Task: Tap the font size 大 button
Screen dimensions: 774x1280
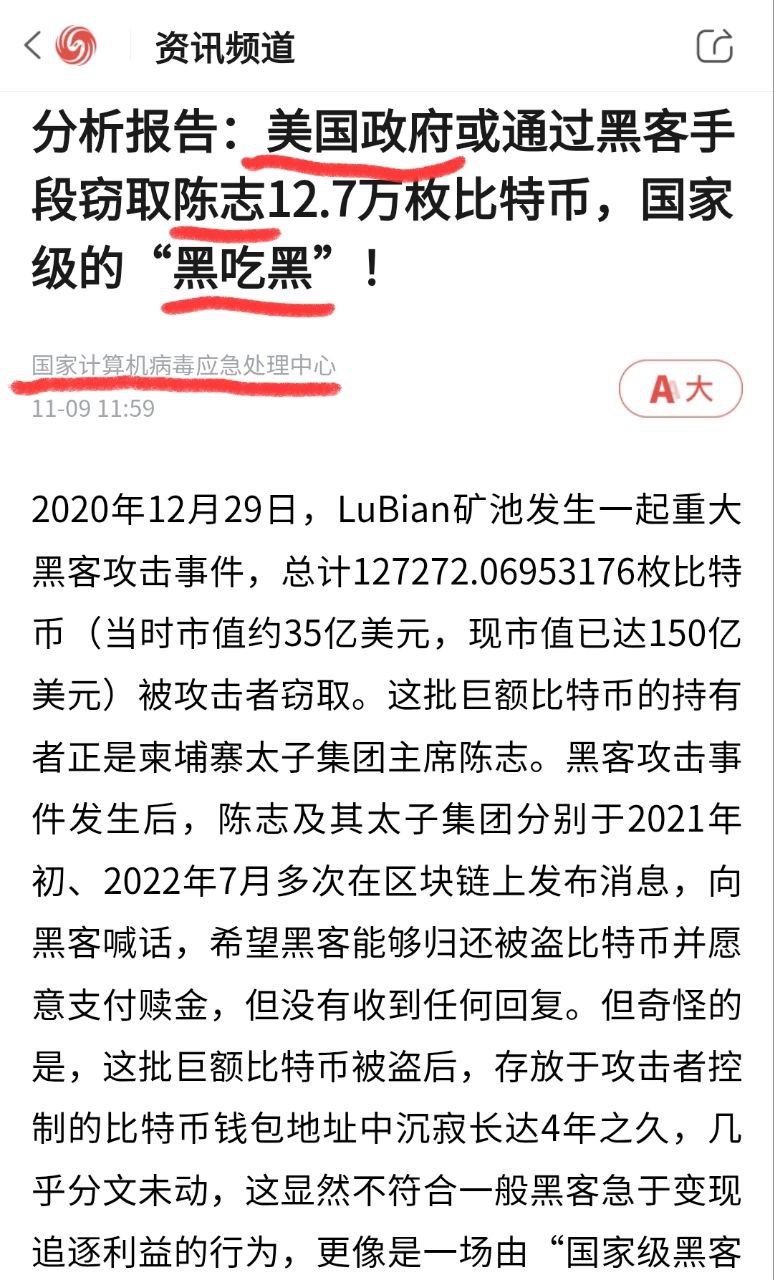Action: coord(681,388)
